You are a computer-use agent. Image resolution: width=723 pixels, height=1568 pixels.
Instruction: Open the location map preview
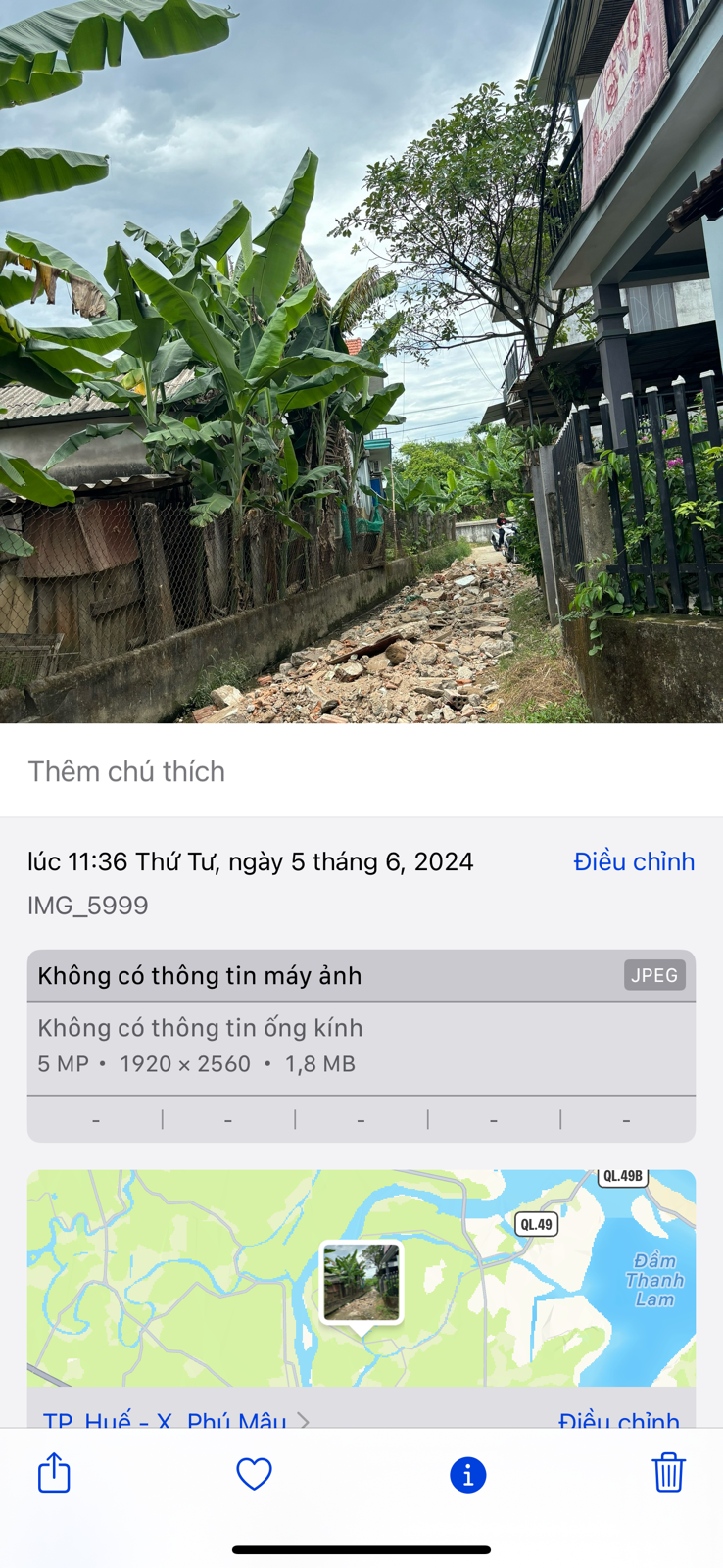[361, 1277]
